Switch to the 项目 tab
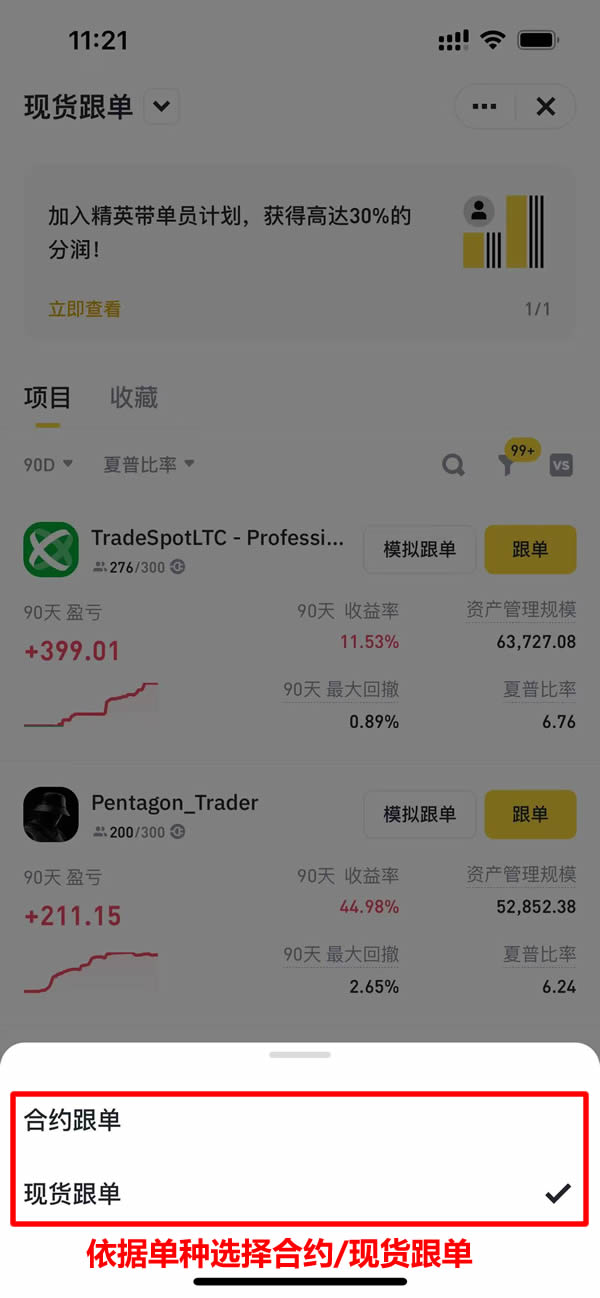Image resolution: width=600 pixels, height=1298 pixels. [47, 398]
